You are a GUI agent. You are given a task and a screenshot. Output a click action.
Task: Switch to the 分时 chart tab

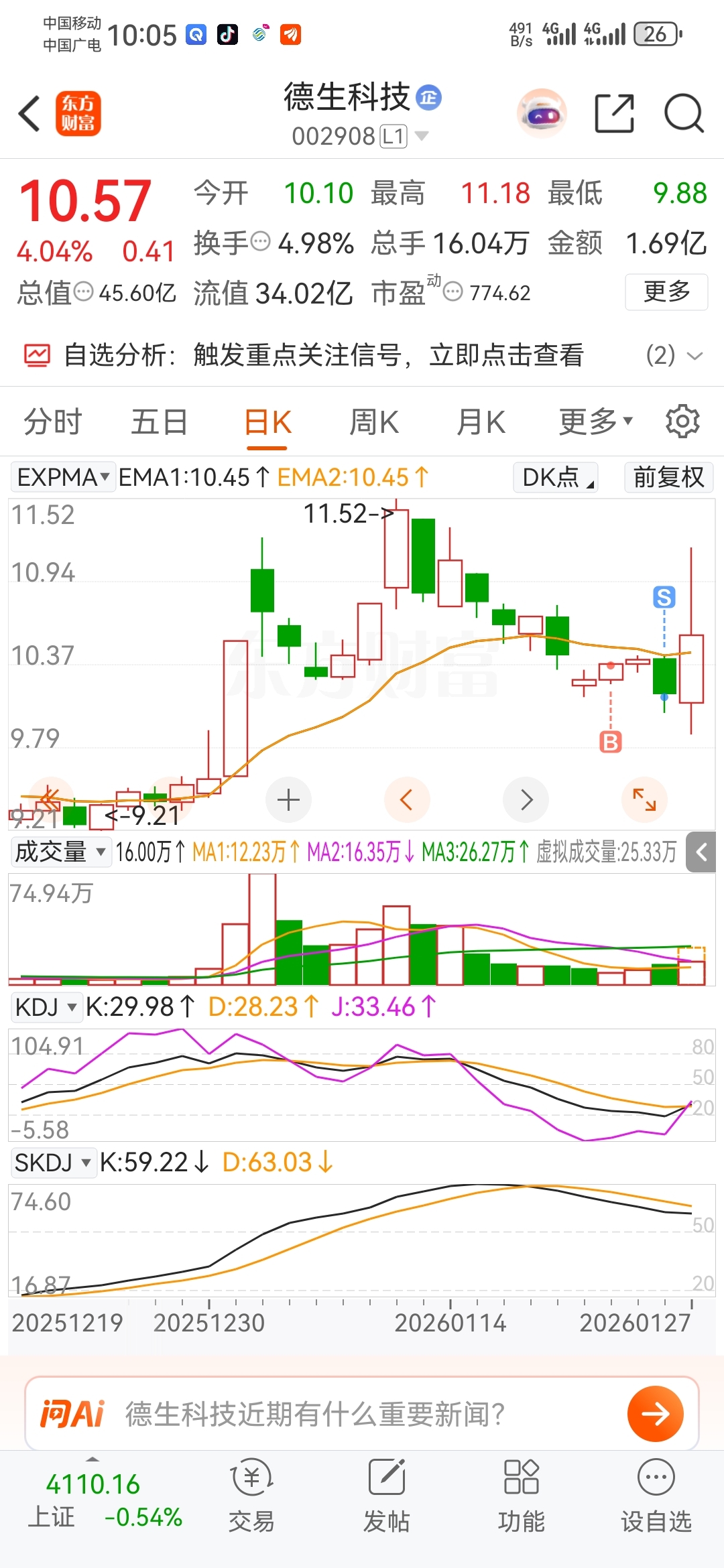click(x=52, y=422)
